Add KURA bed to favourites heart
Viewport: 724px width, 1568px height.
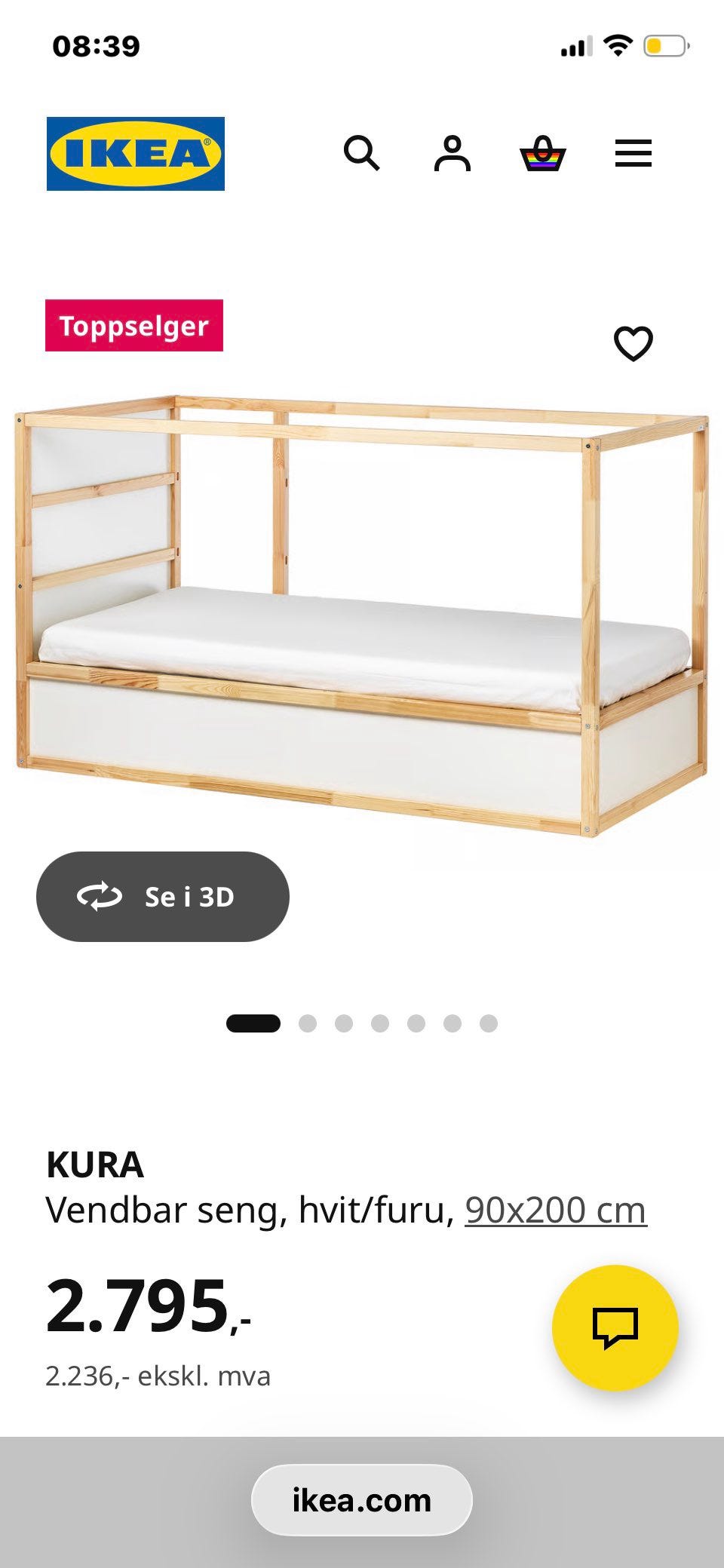point(633,344)
